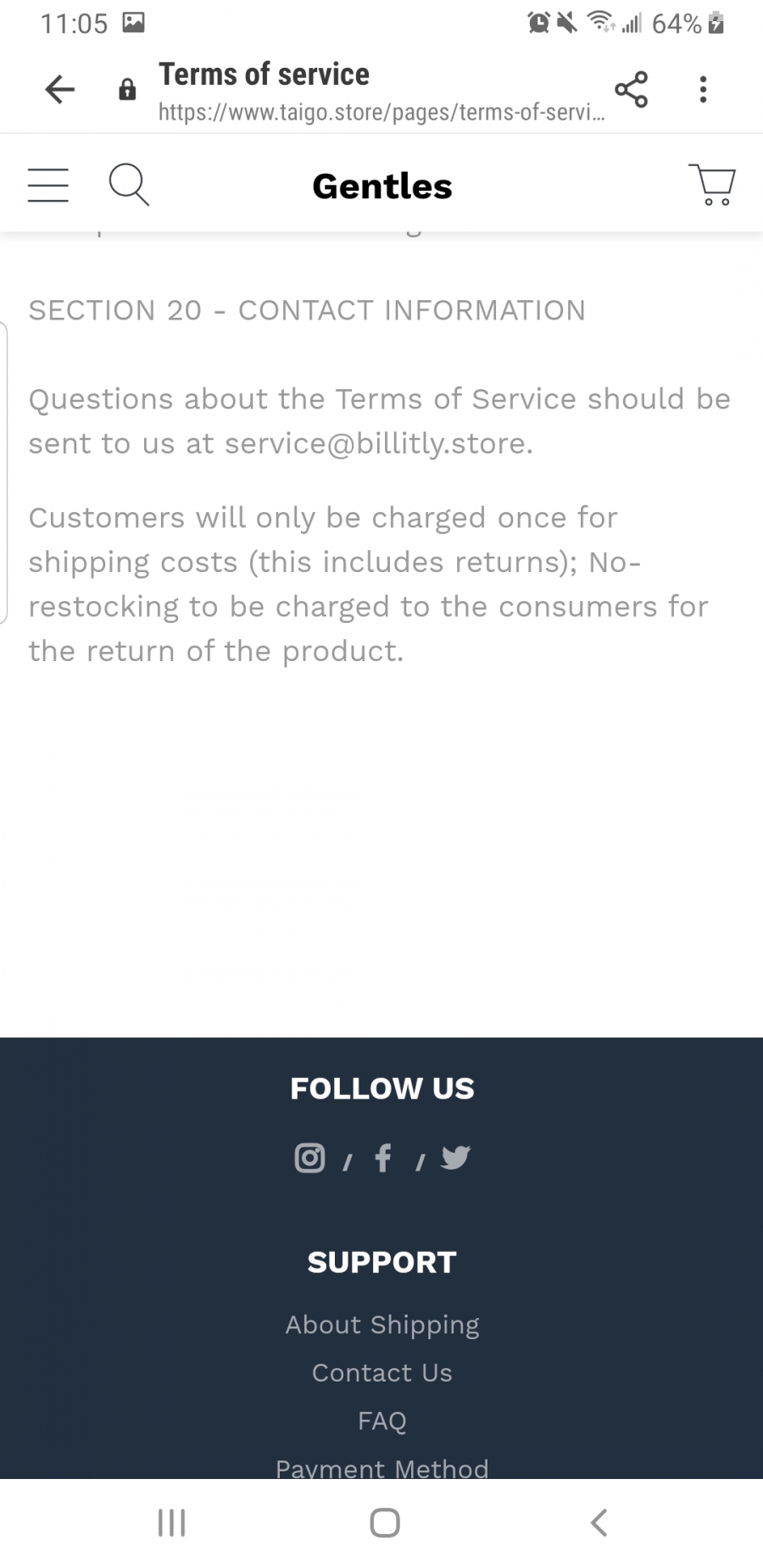Open the site search magnifier
The height and width of the screenshot is (1568, 763).
click(x=129, y=185)
